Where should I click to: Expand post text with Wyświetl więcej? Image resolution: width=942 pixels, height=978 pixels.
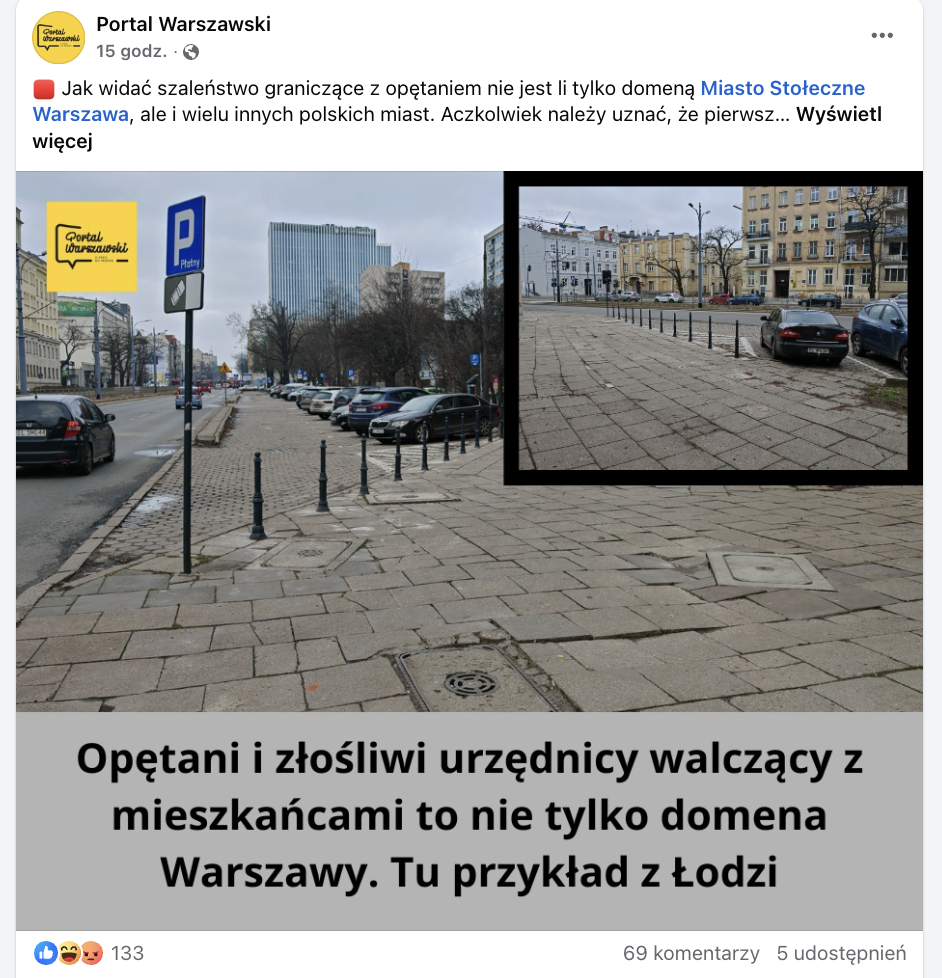pos(838,114)
